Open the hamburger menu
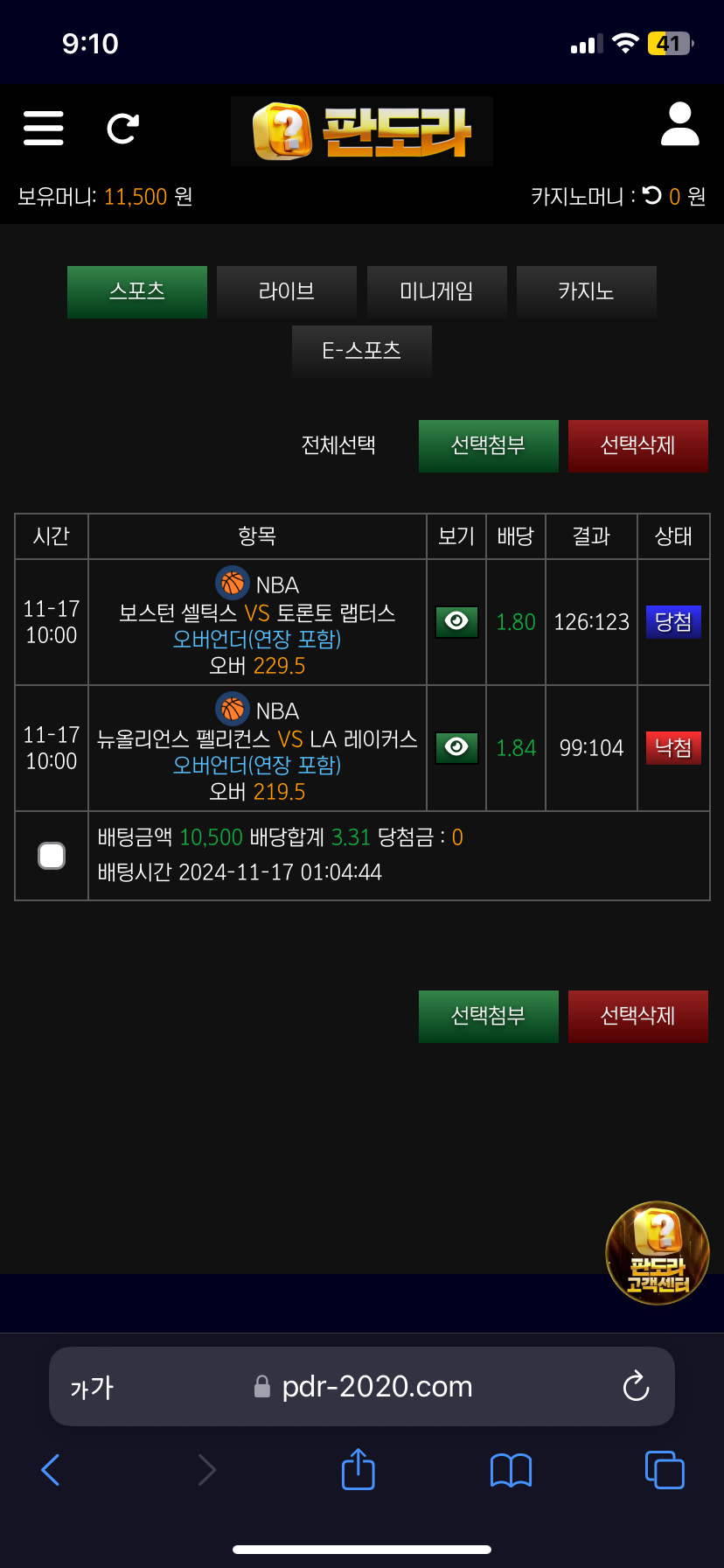This screenshot has width=724, height=1568. pos(44,128)
